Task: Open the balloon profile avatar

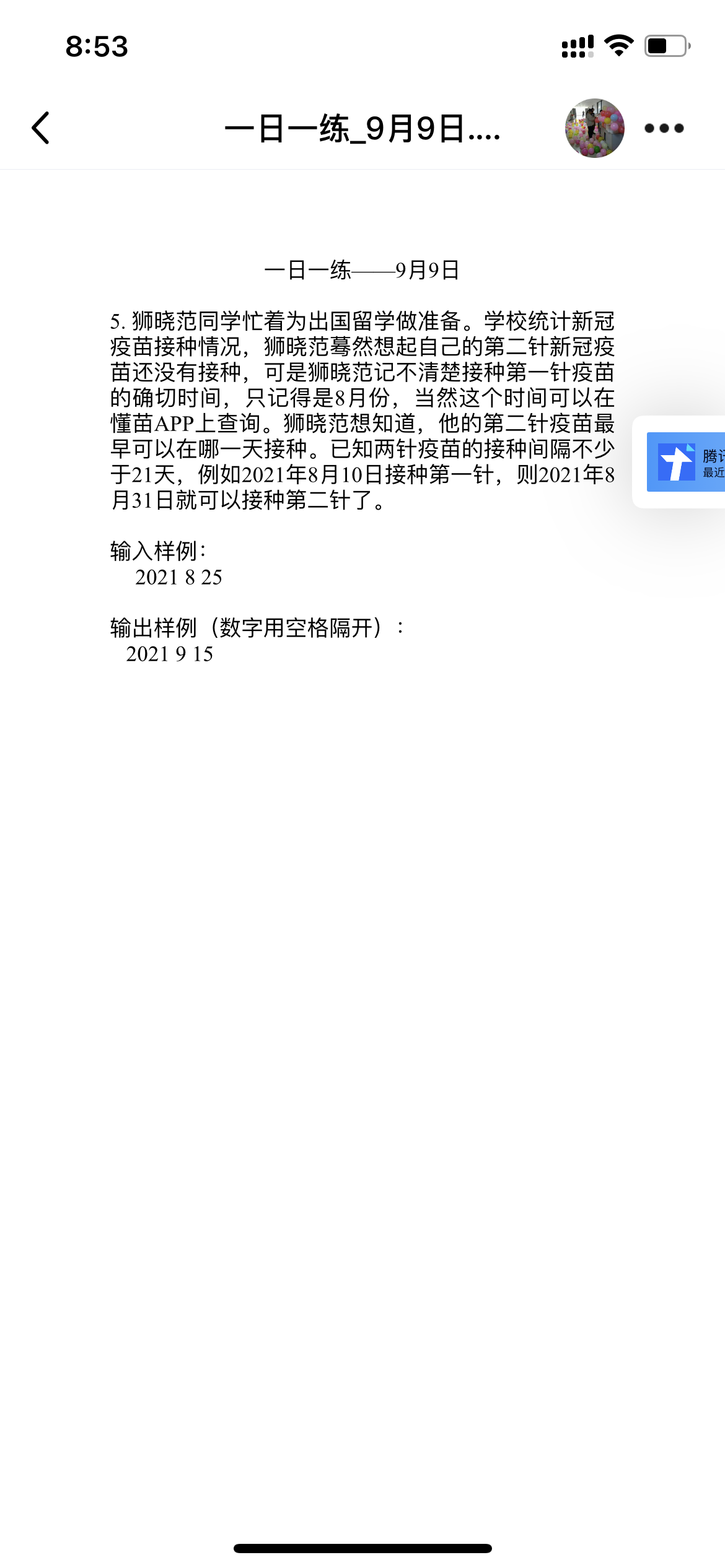Action: click(x=594, y=128)
